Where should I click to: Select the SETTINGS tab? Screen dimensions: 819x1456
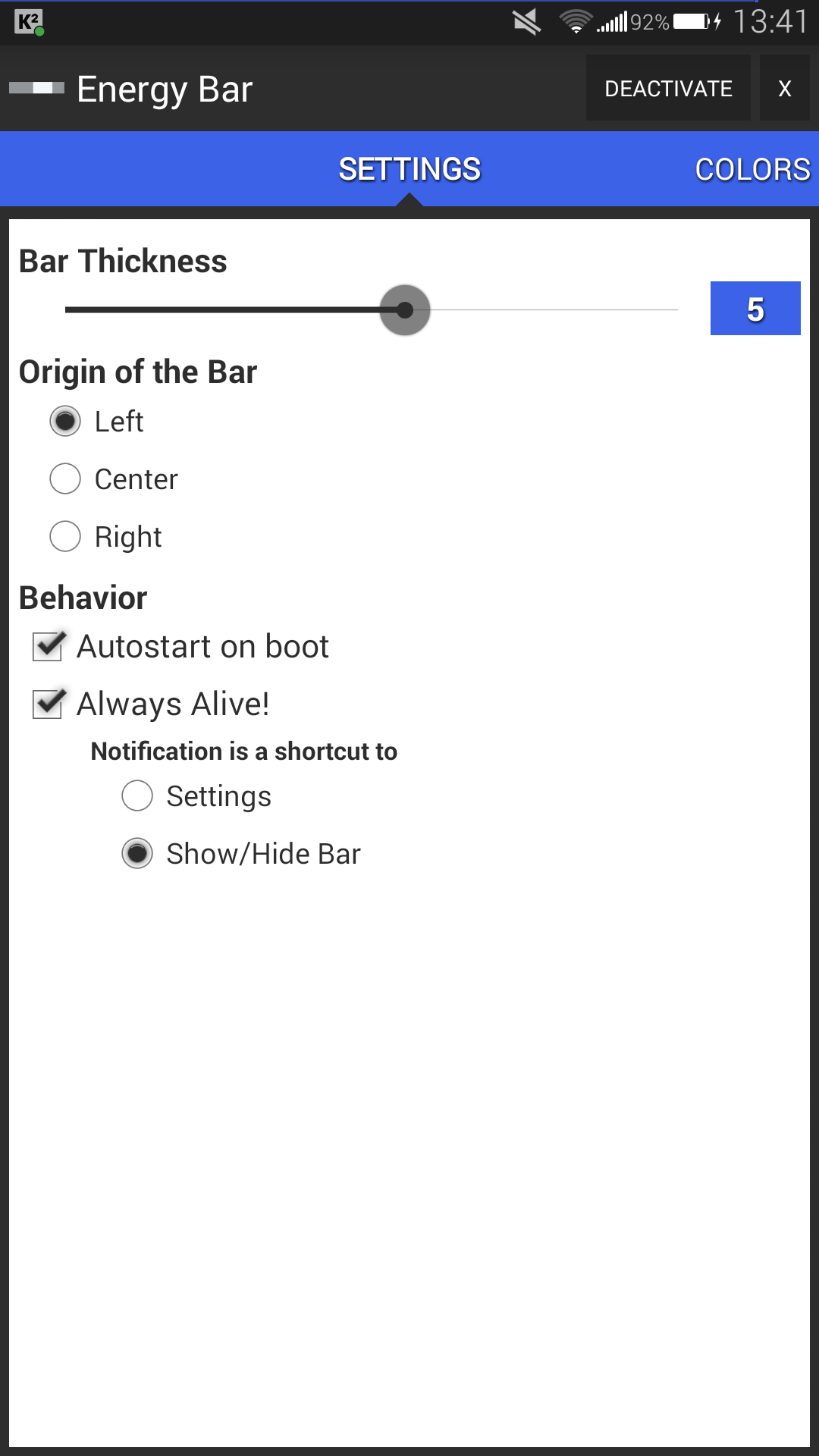click(409, 169)
